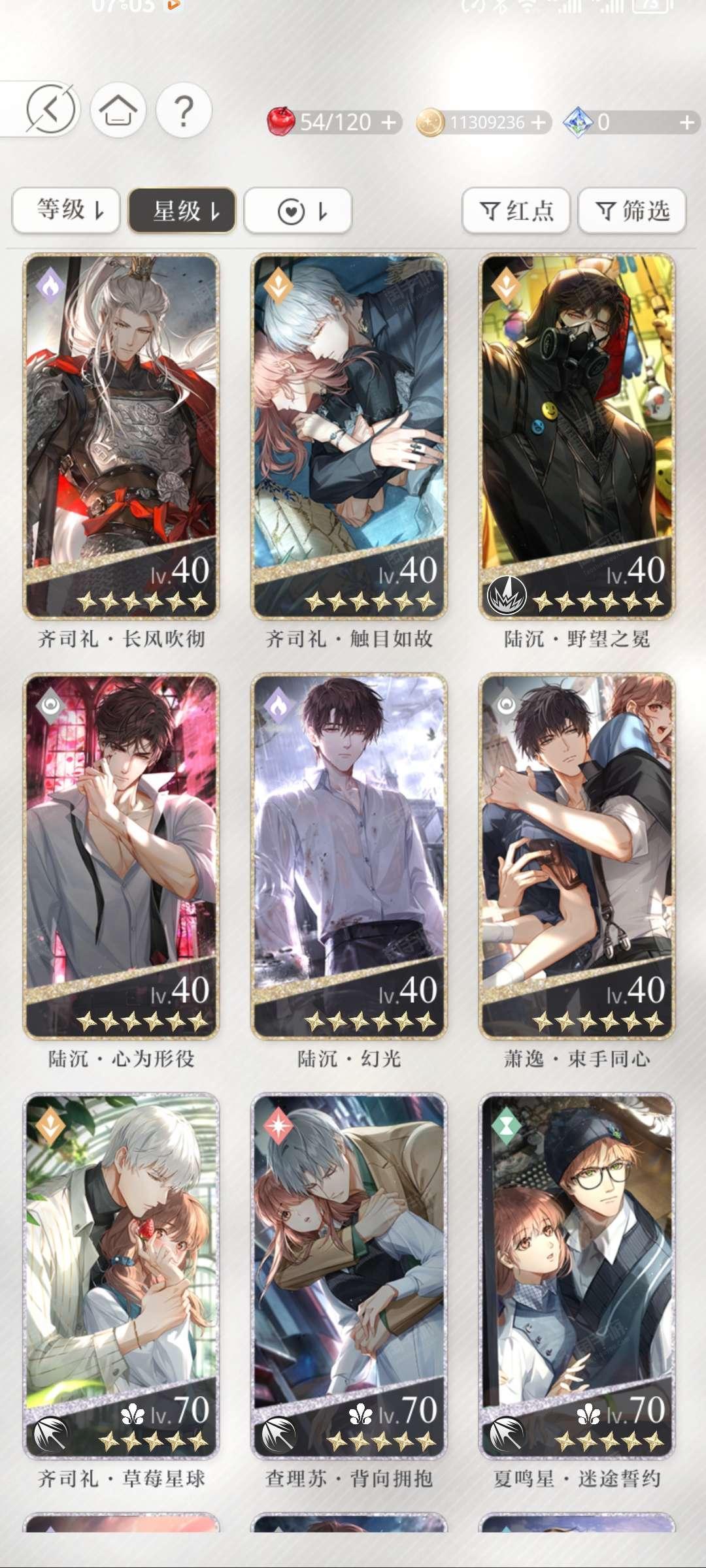Open card 齐司礼·触目如故
The image size is (706, 1568).
(349, 436)
